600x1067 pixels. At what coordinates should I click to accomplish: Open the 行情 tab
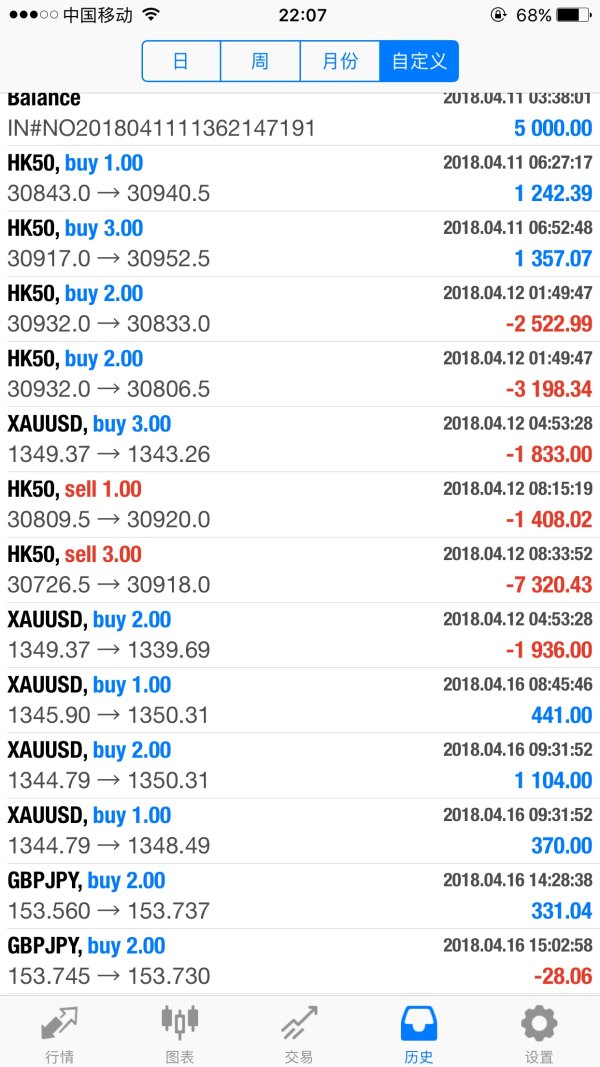point(59,1032)
